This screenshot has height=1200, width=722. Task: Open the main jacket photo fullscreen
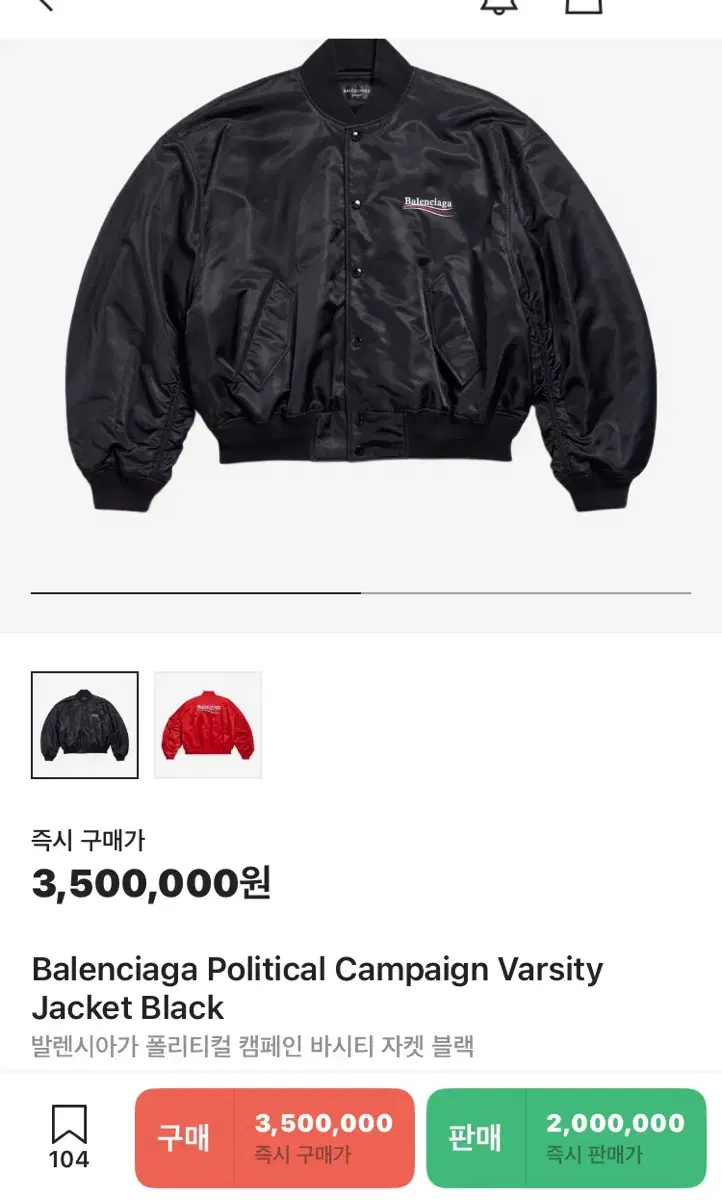click(360, 300)
